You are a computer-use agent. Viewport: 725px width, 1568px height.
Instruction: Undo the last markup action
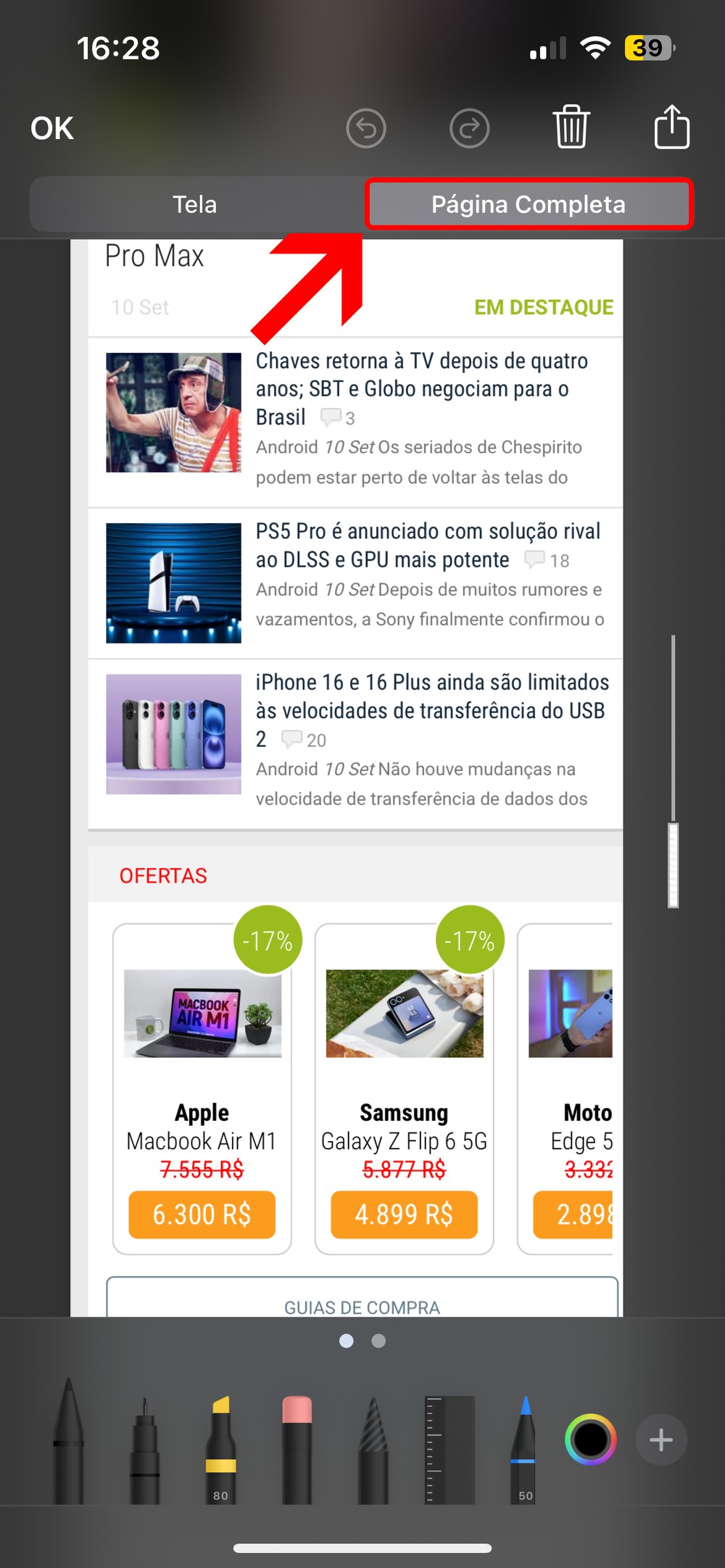coord(366,129)
